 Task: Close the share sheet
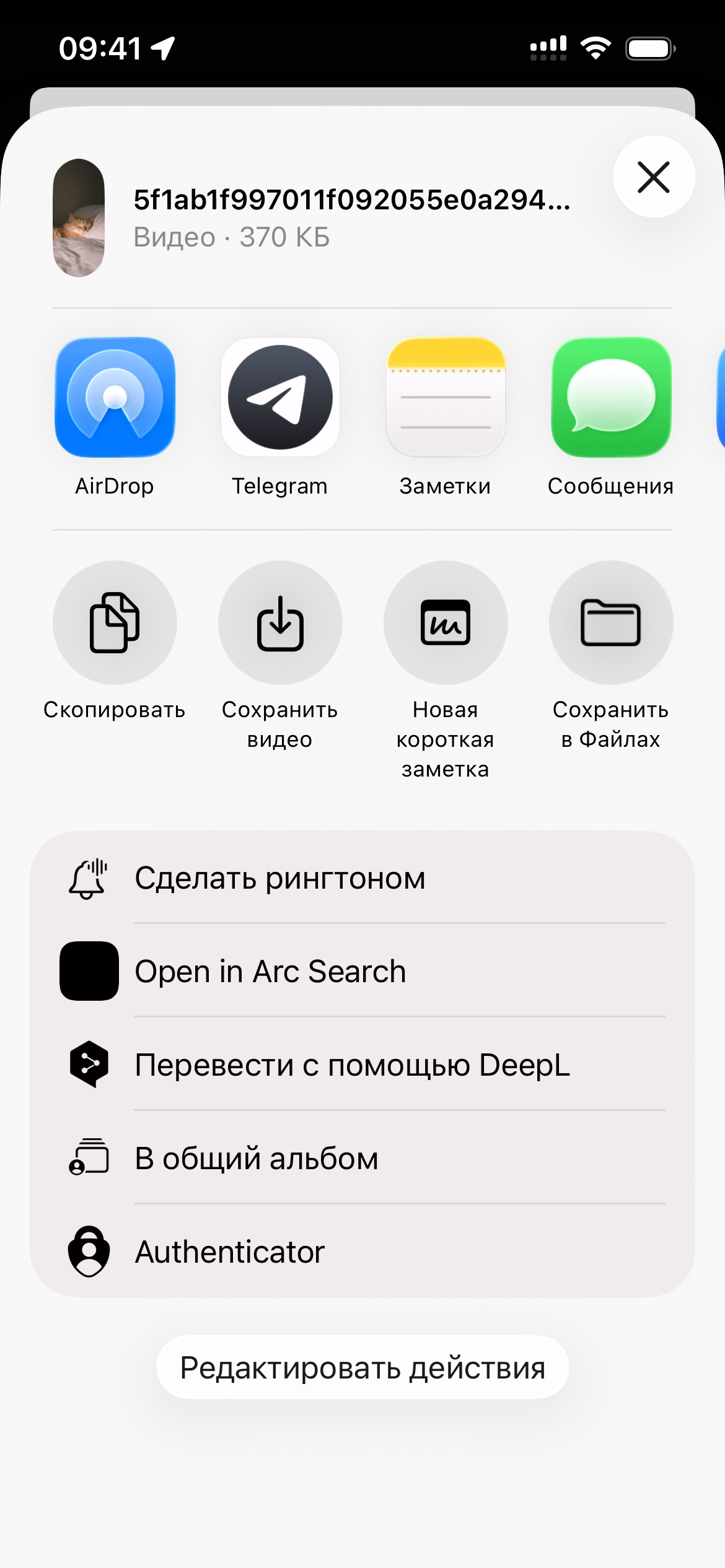tap(654, 177)
